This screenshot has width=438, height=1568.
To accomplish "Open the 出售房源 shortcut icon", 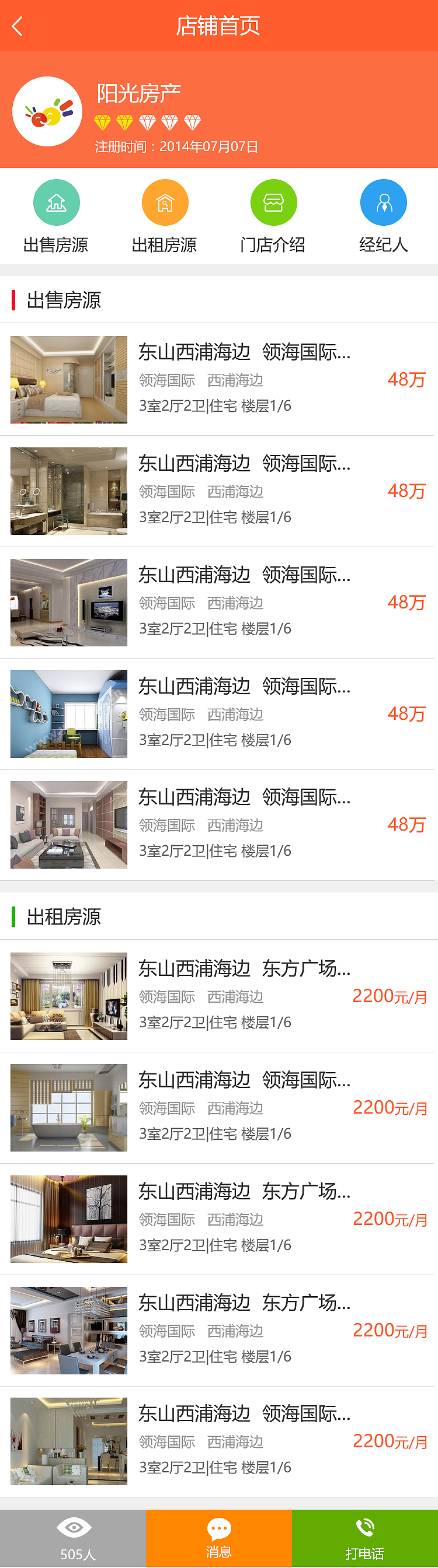I will click(56, 204).
